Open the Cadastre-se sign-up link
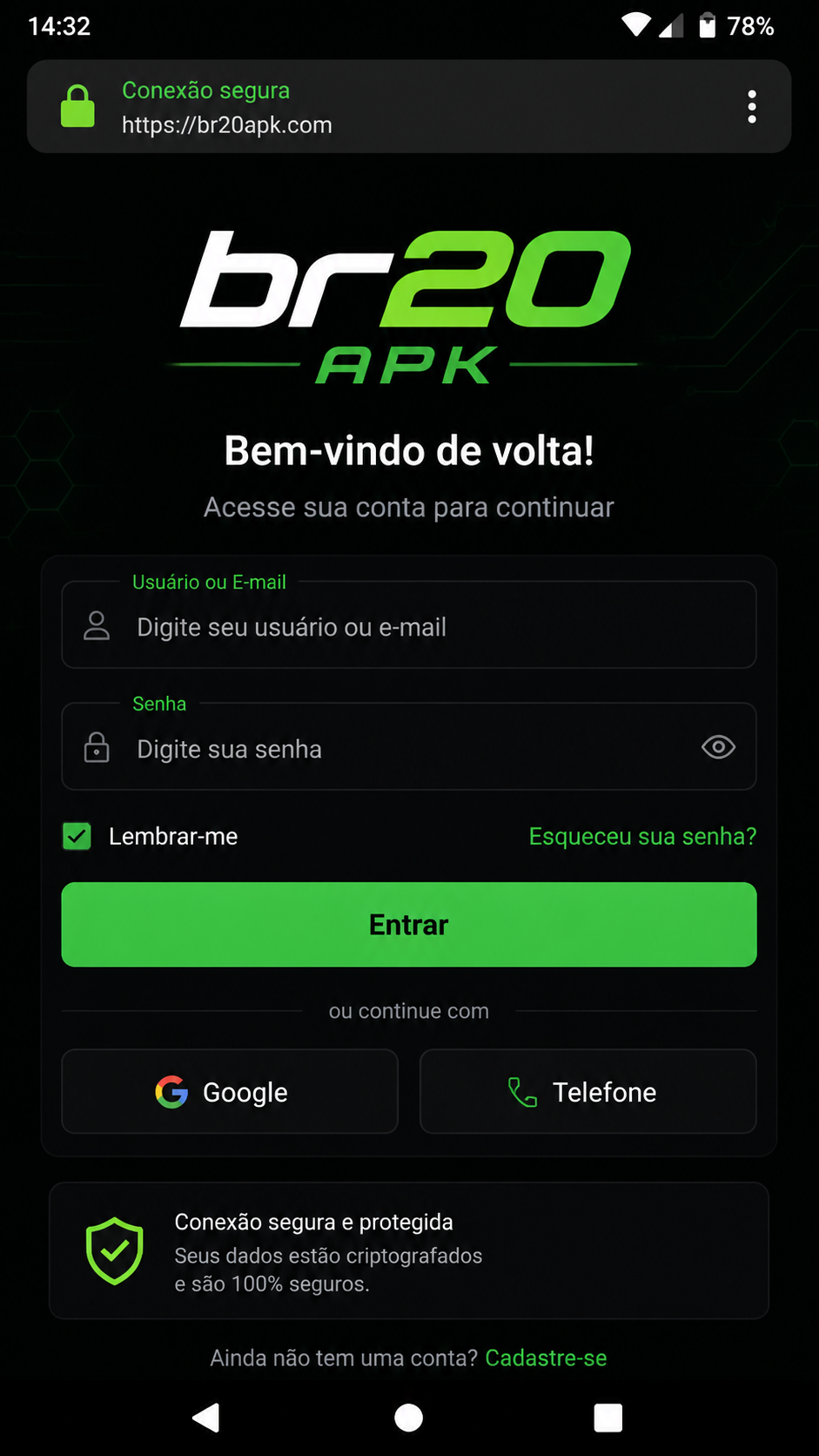The width and height of the screenshot is (819, 1456). (x=546, y=1358)
